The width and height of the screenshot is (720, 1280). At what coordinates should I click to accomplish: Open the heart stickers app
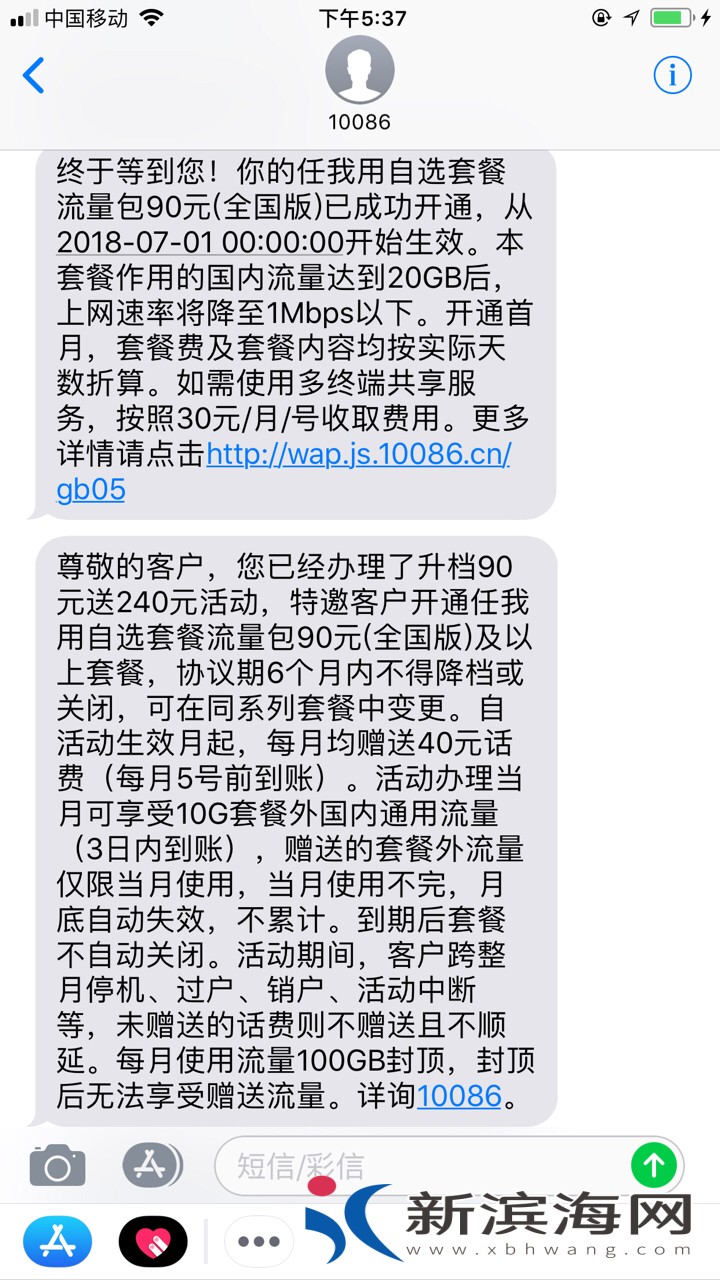[153, 1243]
